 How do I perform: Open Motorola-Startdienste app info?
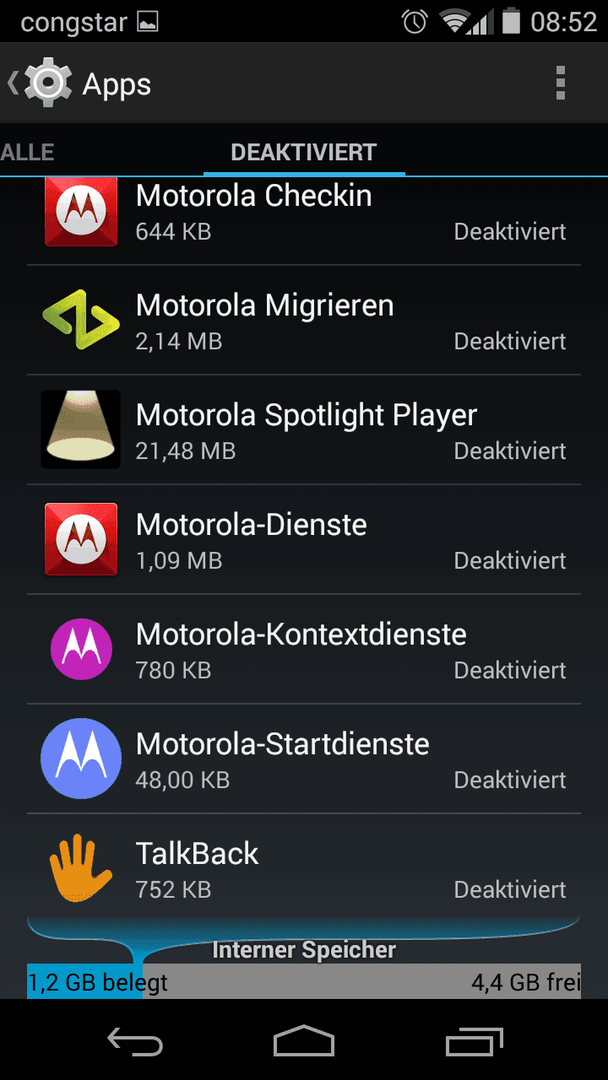[x=304, y=758]
